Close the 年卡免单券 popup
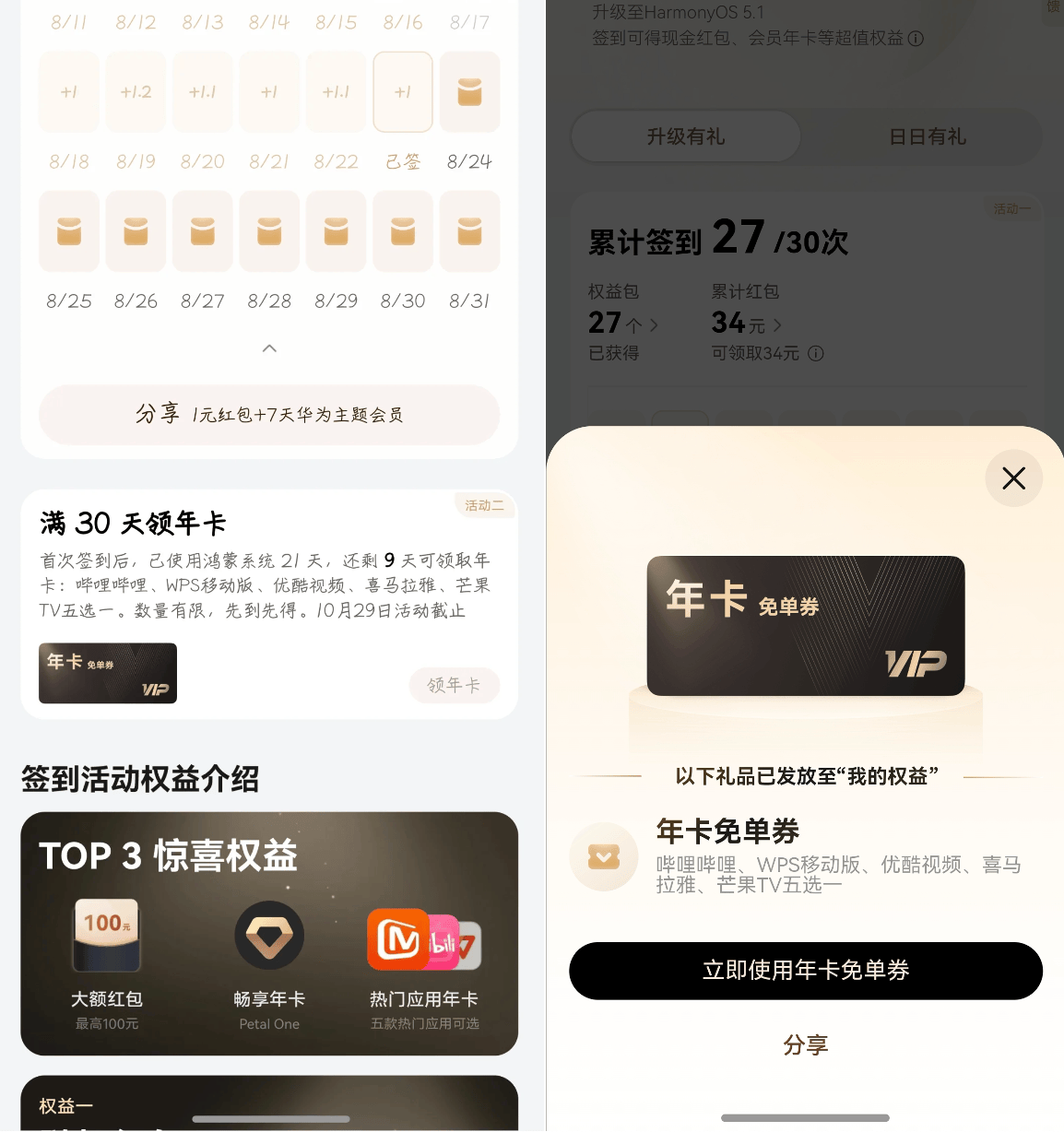The image size is (1064, 1132). pyautogui.click(x=1013, y=478)
